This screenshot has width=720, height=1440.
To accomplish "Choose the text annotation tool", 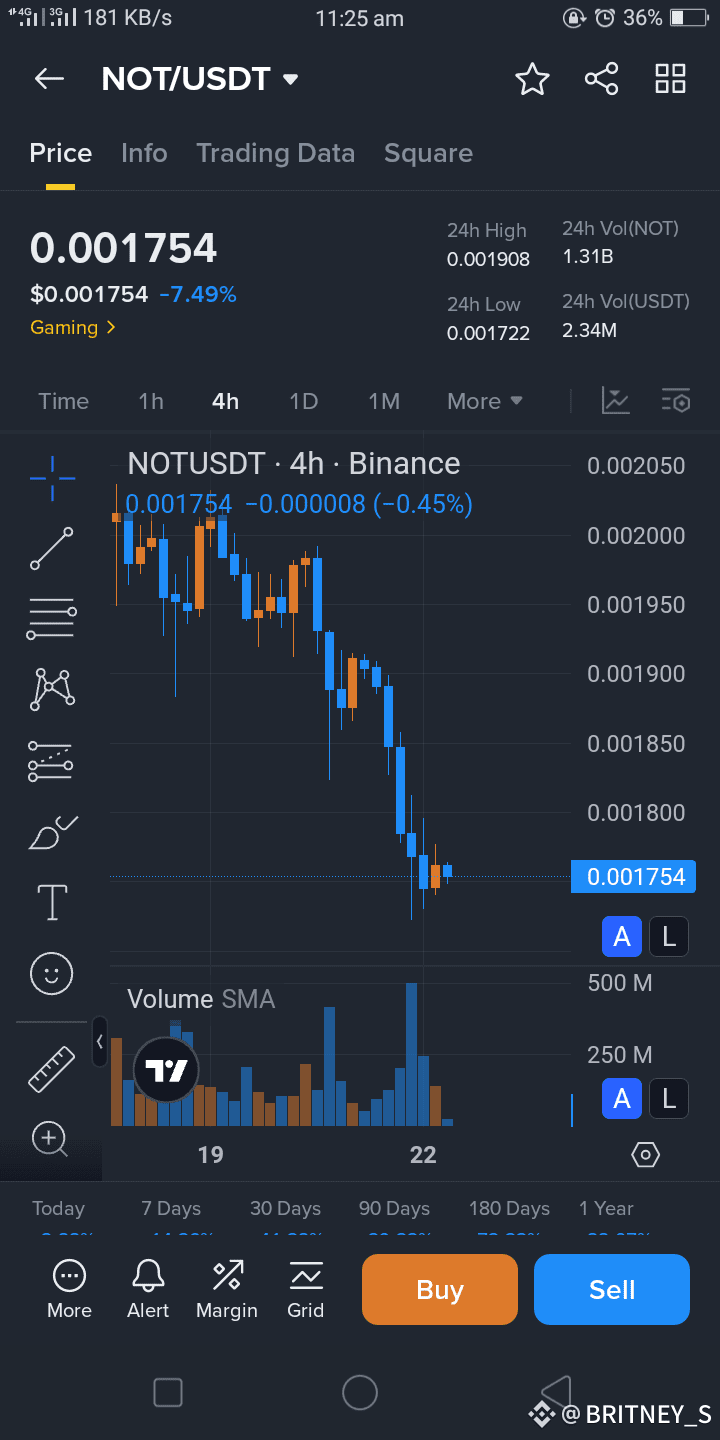I will [52, 902].
